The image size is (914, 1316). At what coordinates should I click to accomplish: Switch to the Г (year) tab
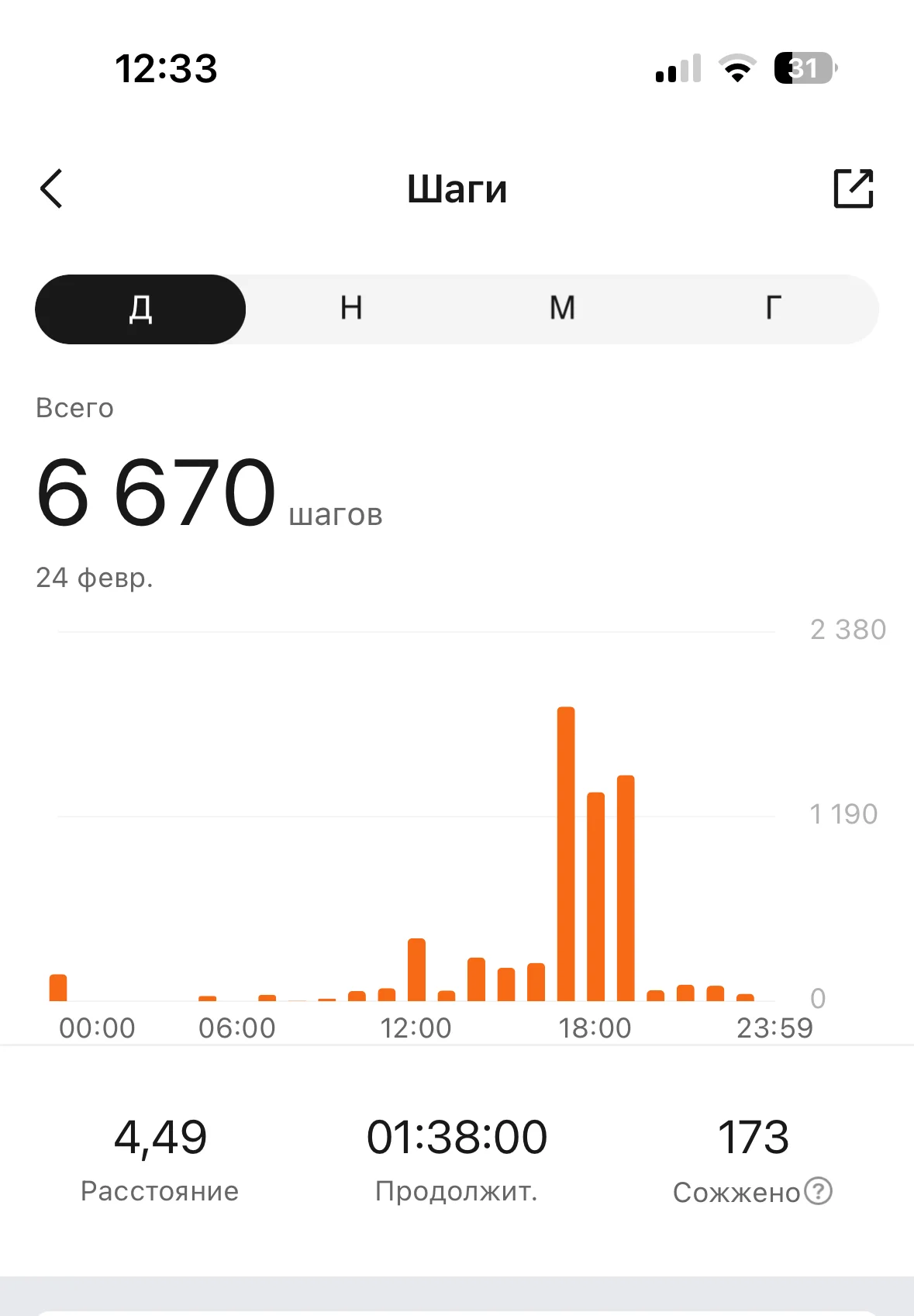773,309
